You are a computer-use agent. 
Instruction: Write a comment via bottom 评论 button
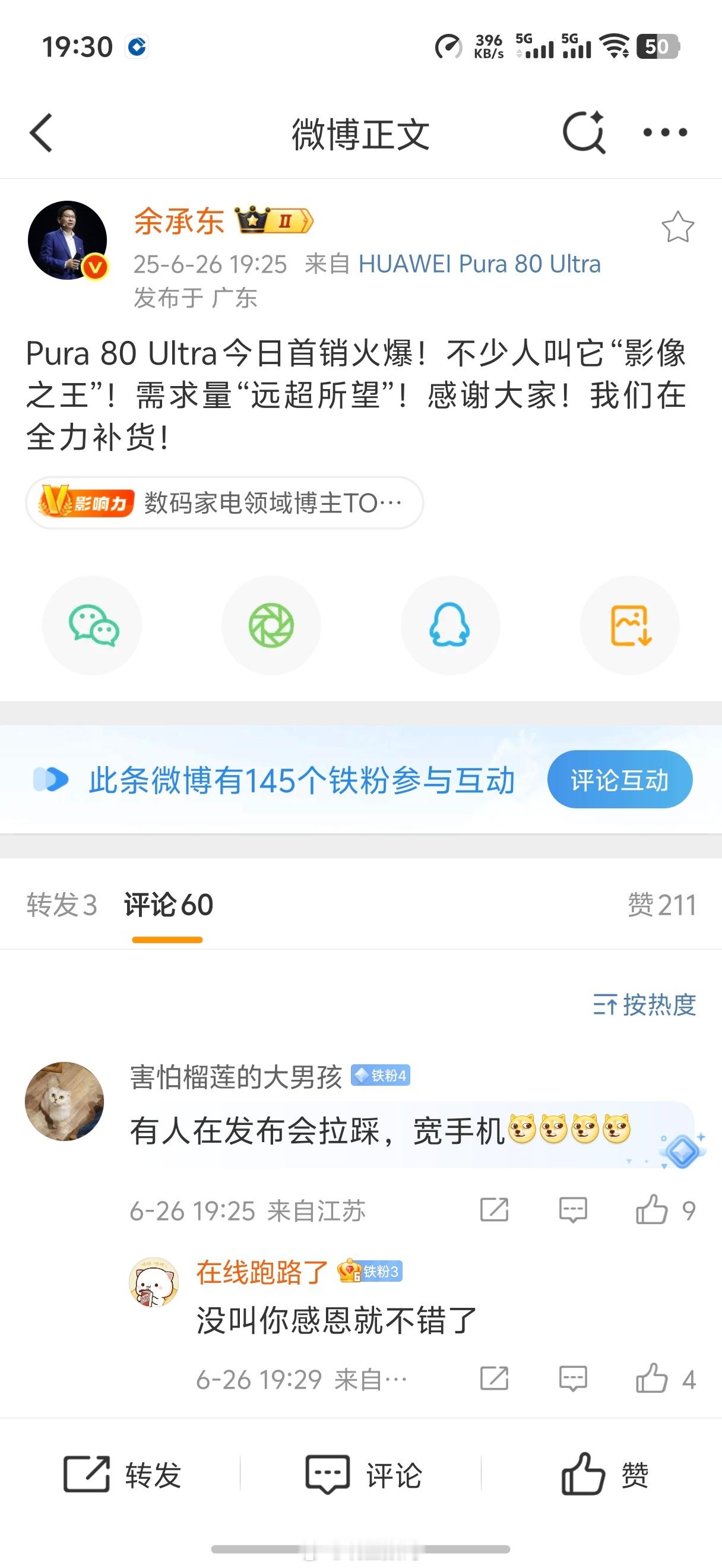tap(363, 1475)
